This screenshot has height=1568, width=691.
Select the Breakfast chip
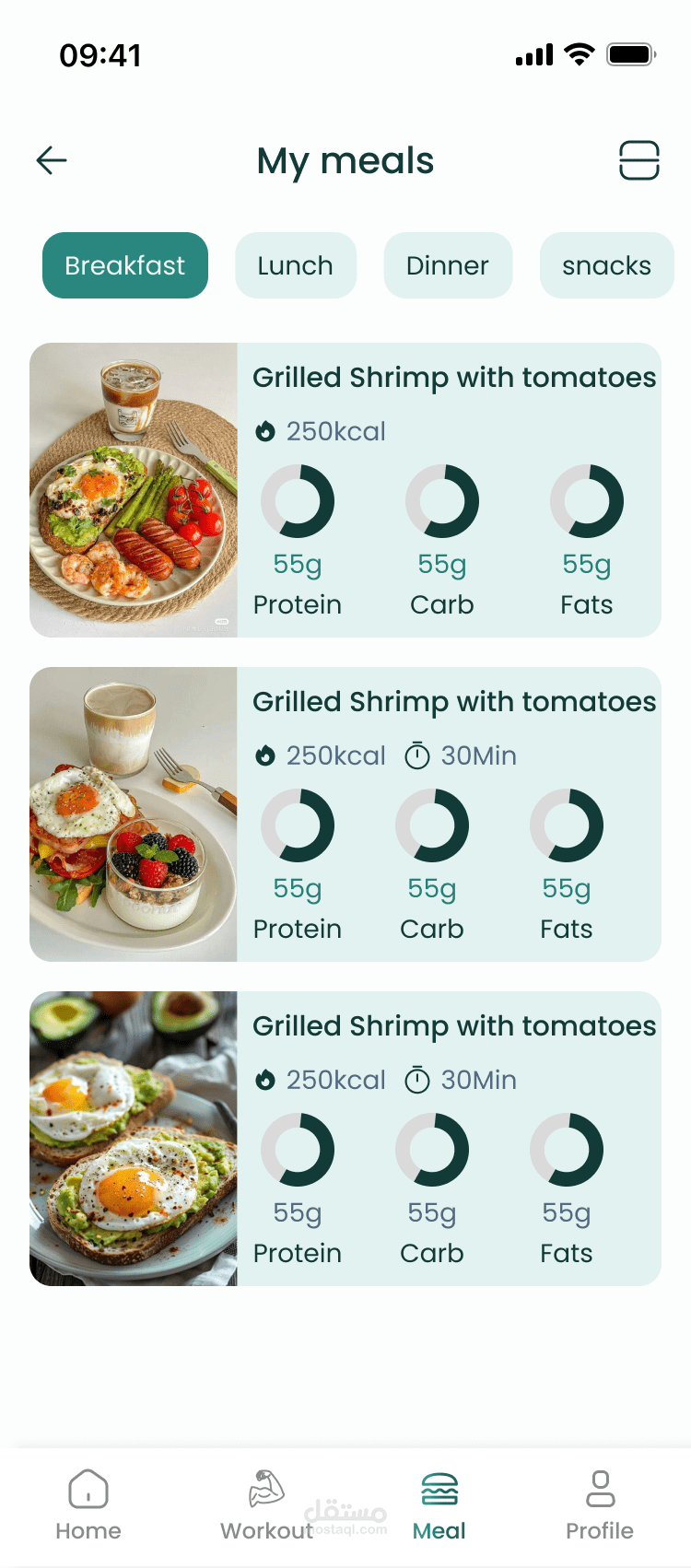click(125, 265)
